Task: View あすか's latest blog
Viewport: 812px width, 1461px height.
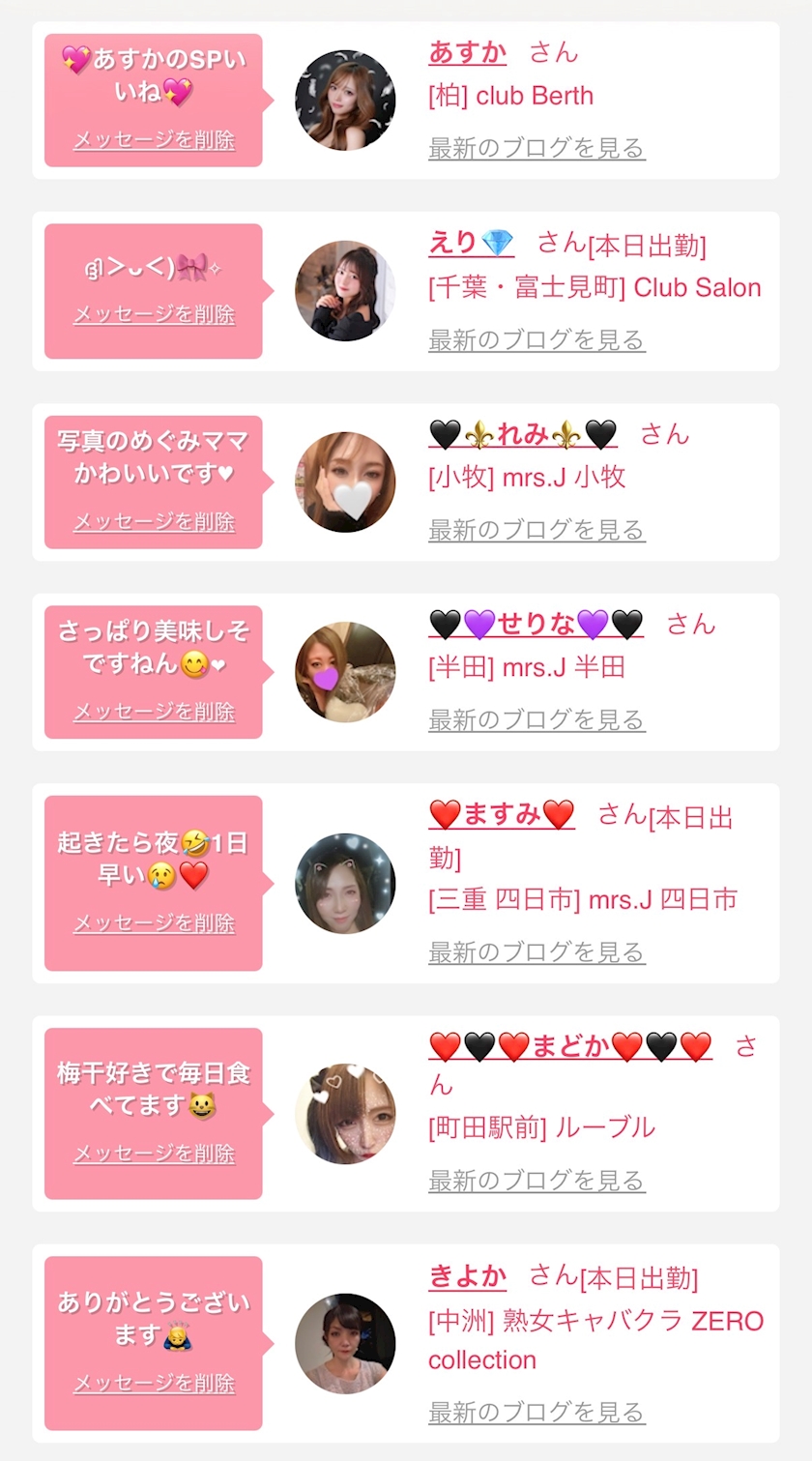Action: point(536,149)
